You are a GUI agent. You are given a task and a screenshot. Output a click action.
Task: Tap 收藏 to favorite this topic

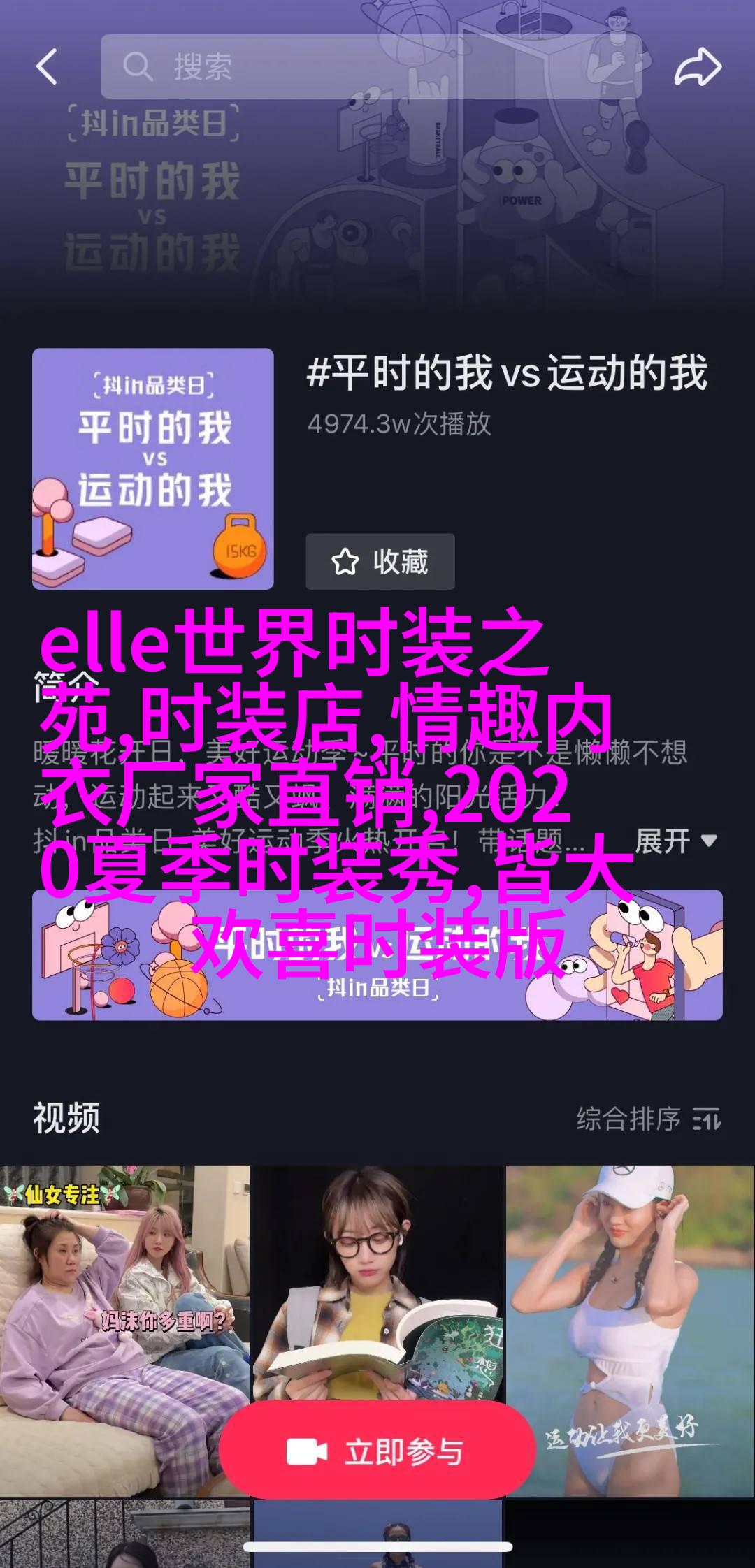point(380,562)
